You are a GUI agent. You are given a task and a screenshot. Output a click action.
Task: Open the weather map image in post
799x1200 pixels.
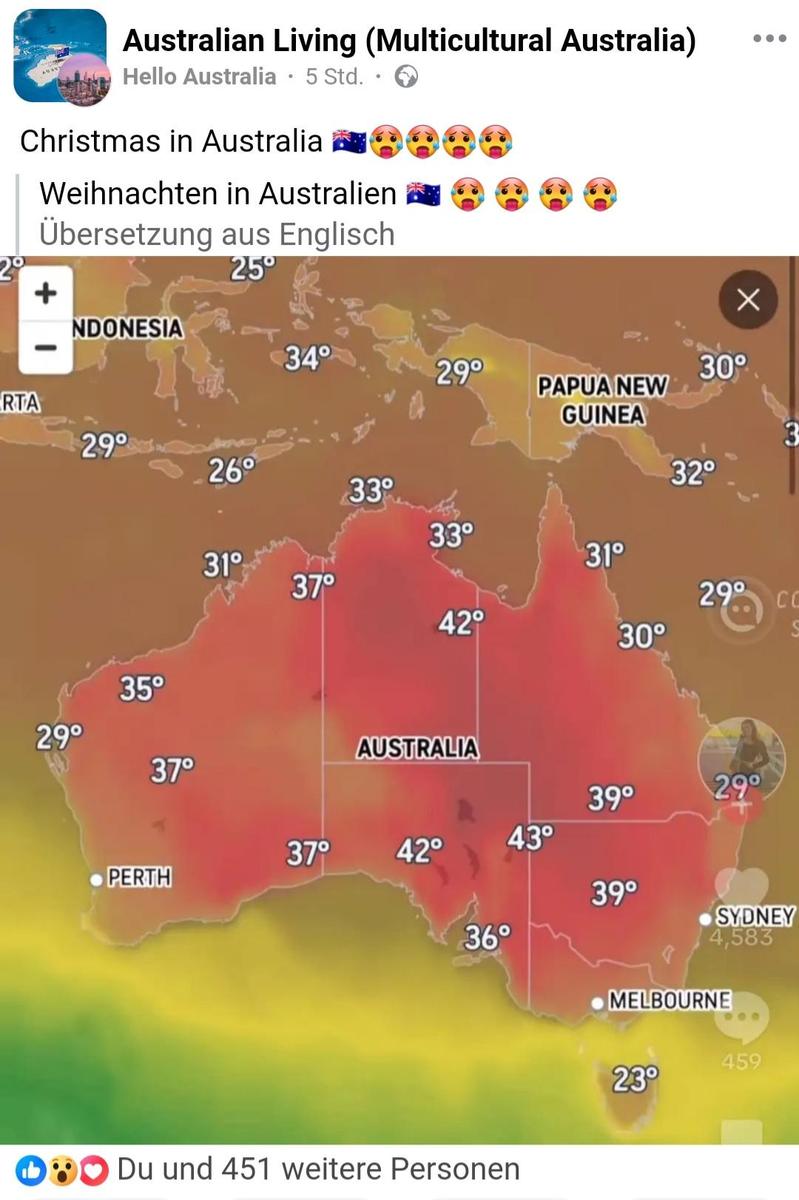click(x=400, y=700)
